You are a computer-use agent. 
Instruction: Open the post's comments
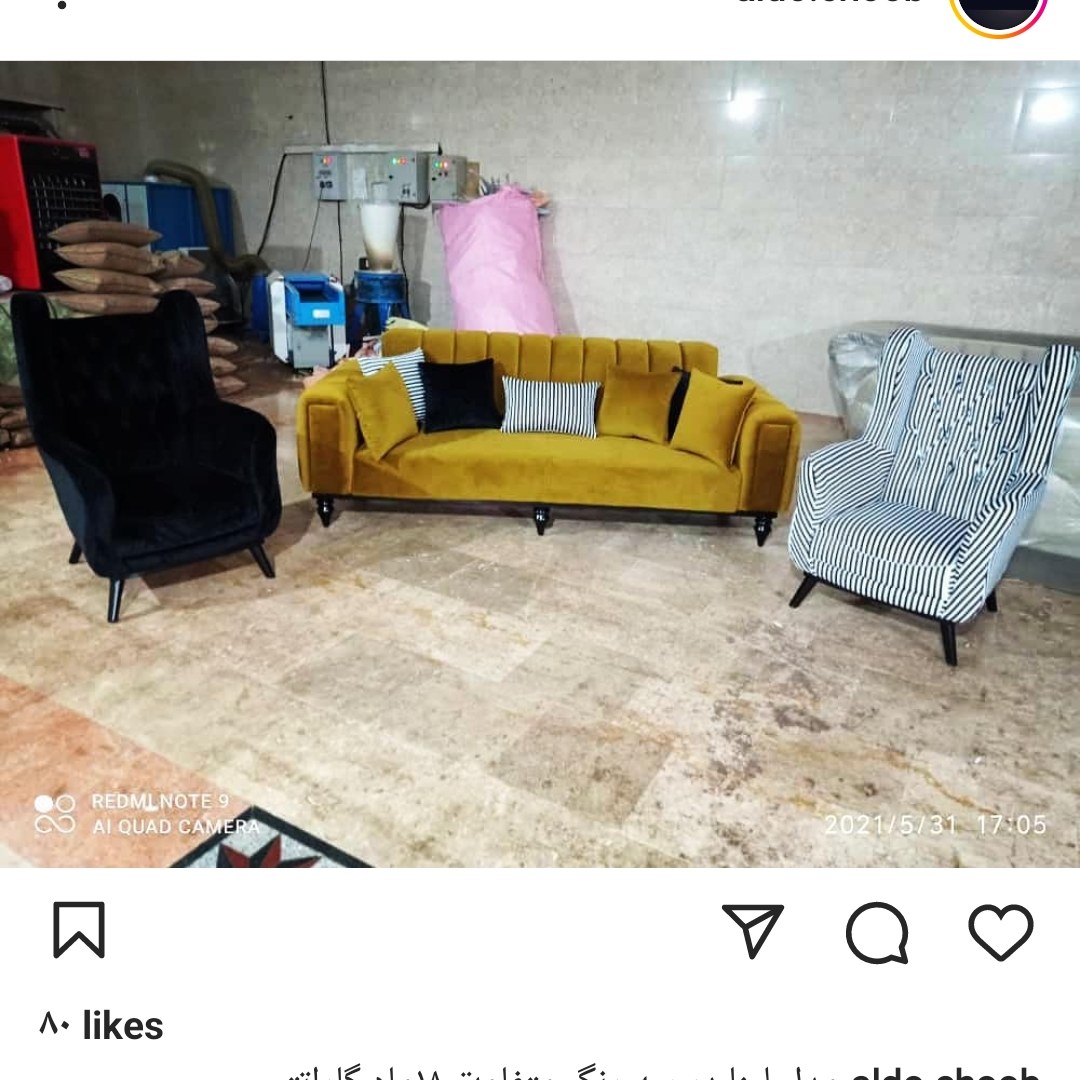(877, 933)
